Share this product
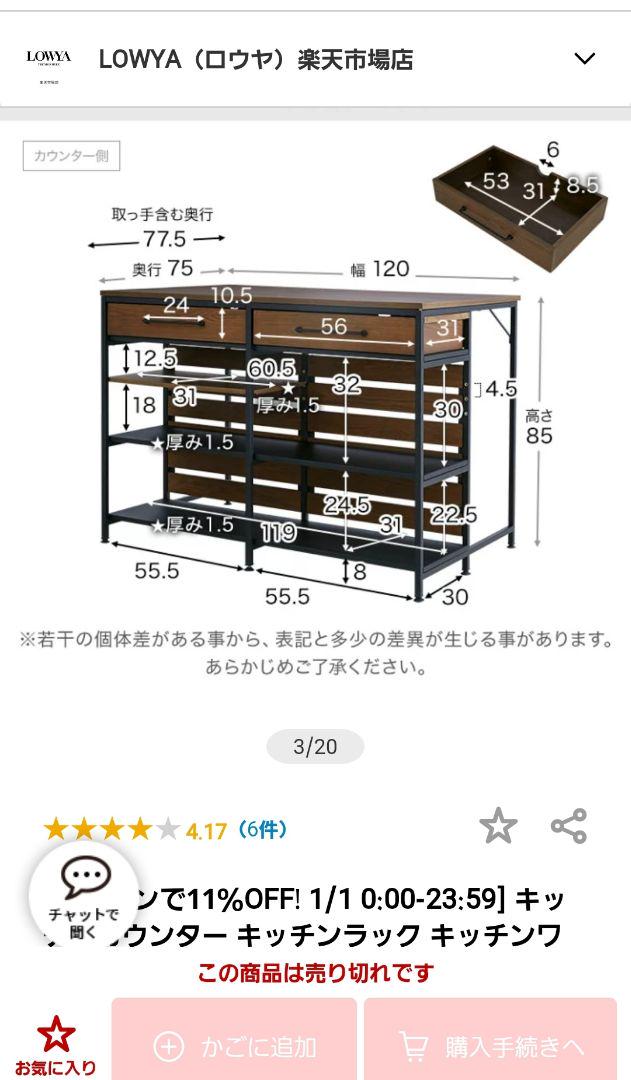The height and width of the screenshot is (1080, 631). (x=569, y=826)
